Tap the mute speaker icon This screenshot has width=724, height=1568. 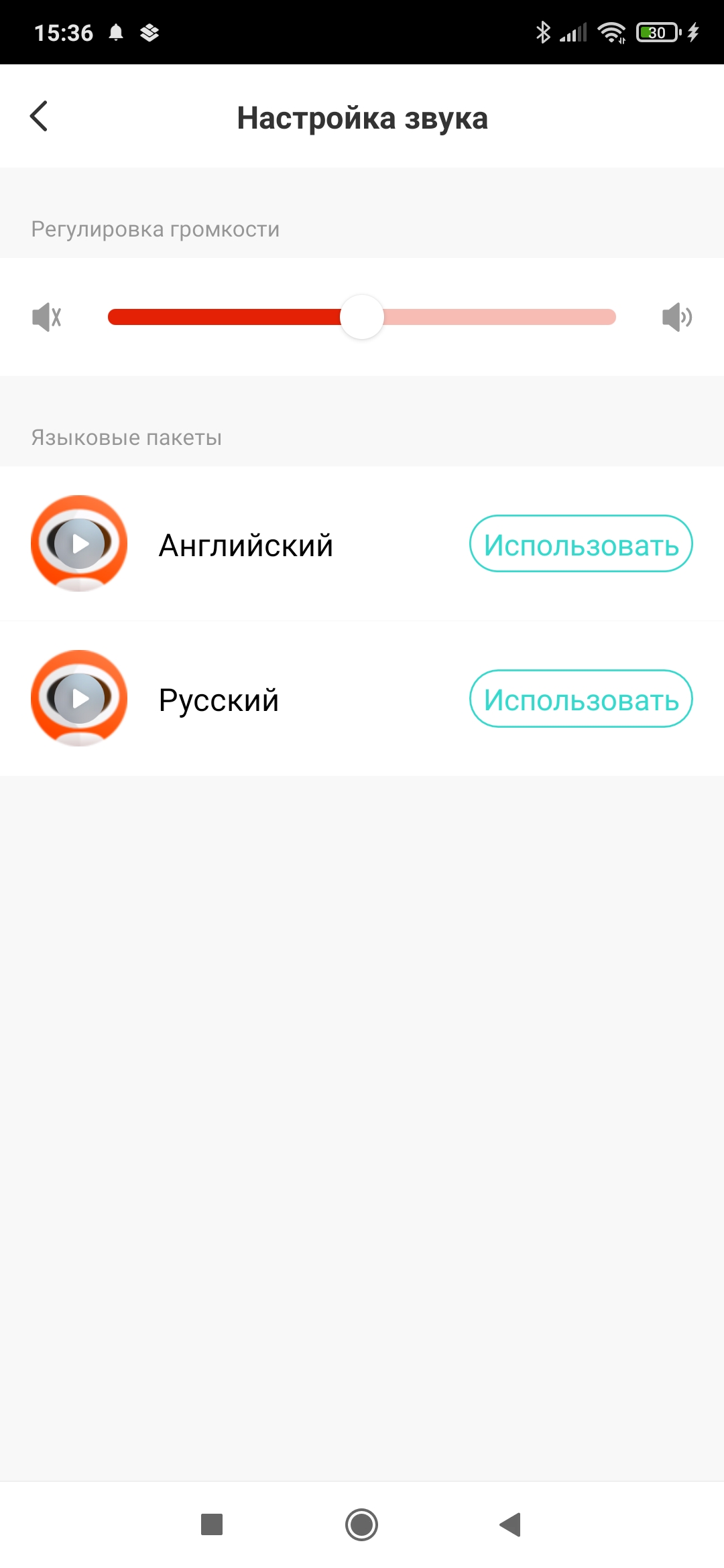(47, 317)
